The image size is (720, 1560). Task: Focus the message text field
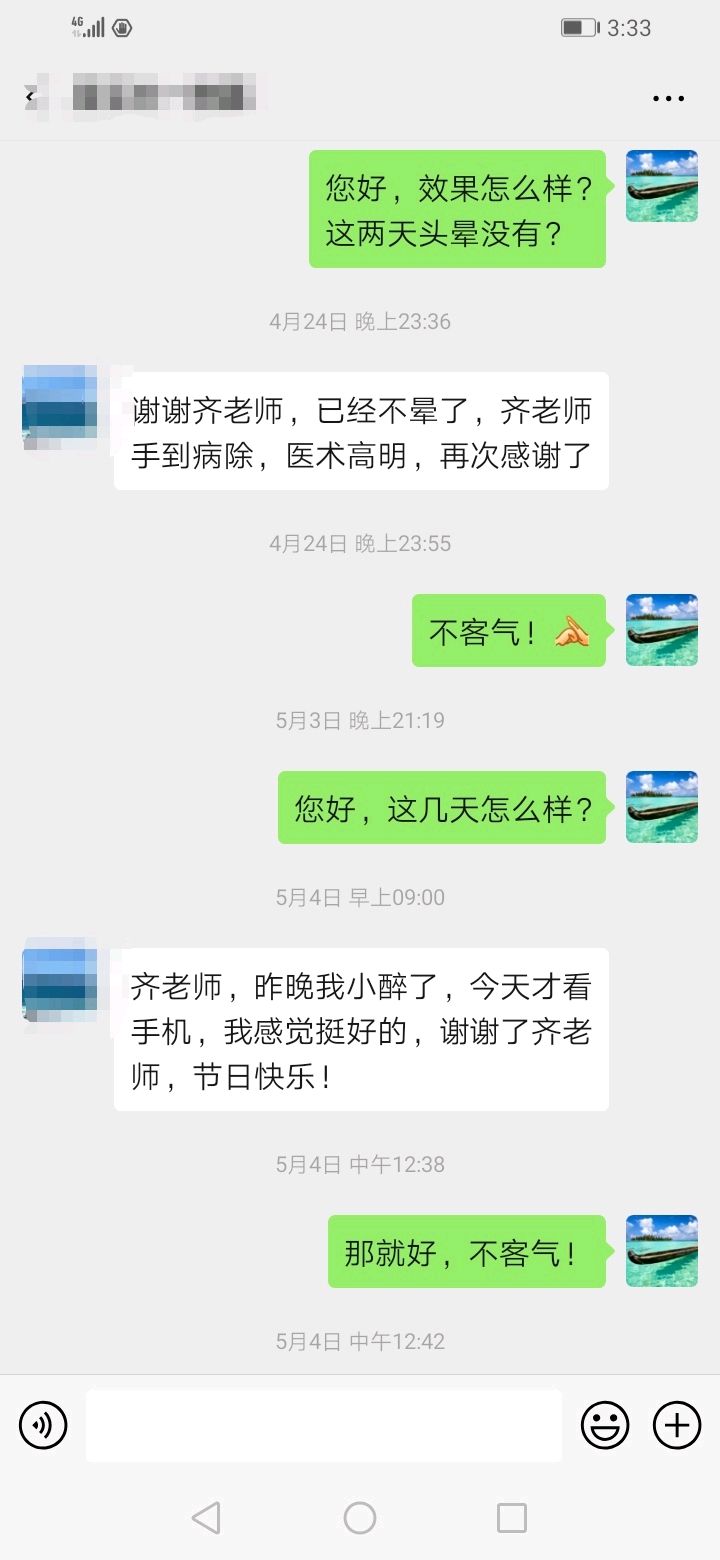[323, 1425]
